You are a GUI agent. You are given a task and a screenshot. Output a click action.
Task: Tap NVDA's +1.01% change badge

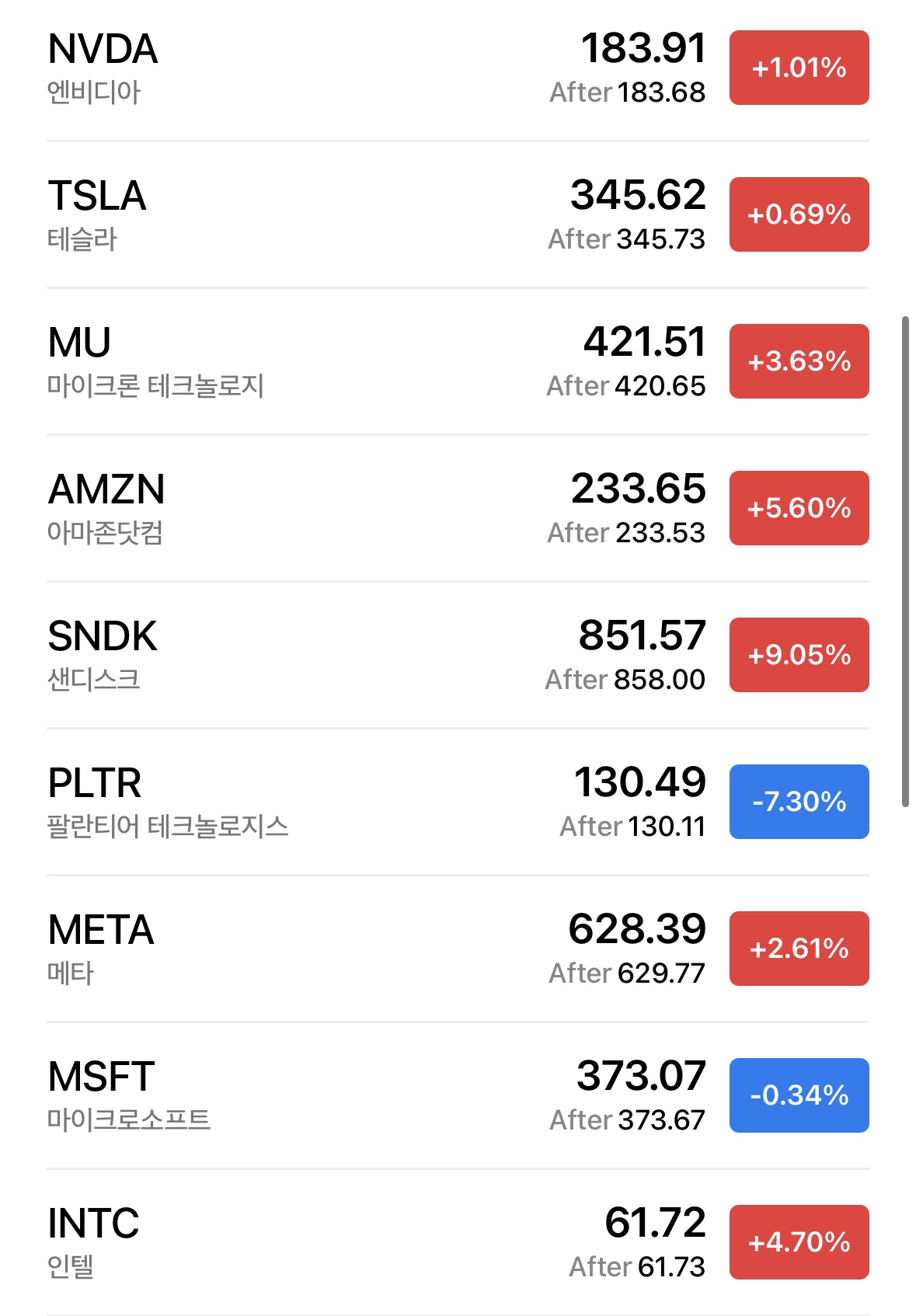[x=799, y=68]
